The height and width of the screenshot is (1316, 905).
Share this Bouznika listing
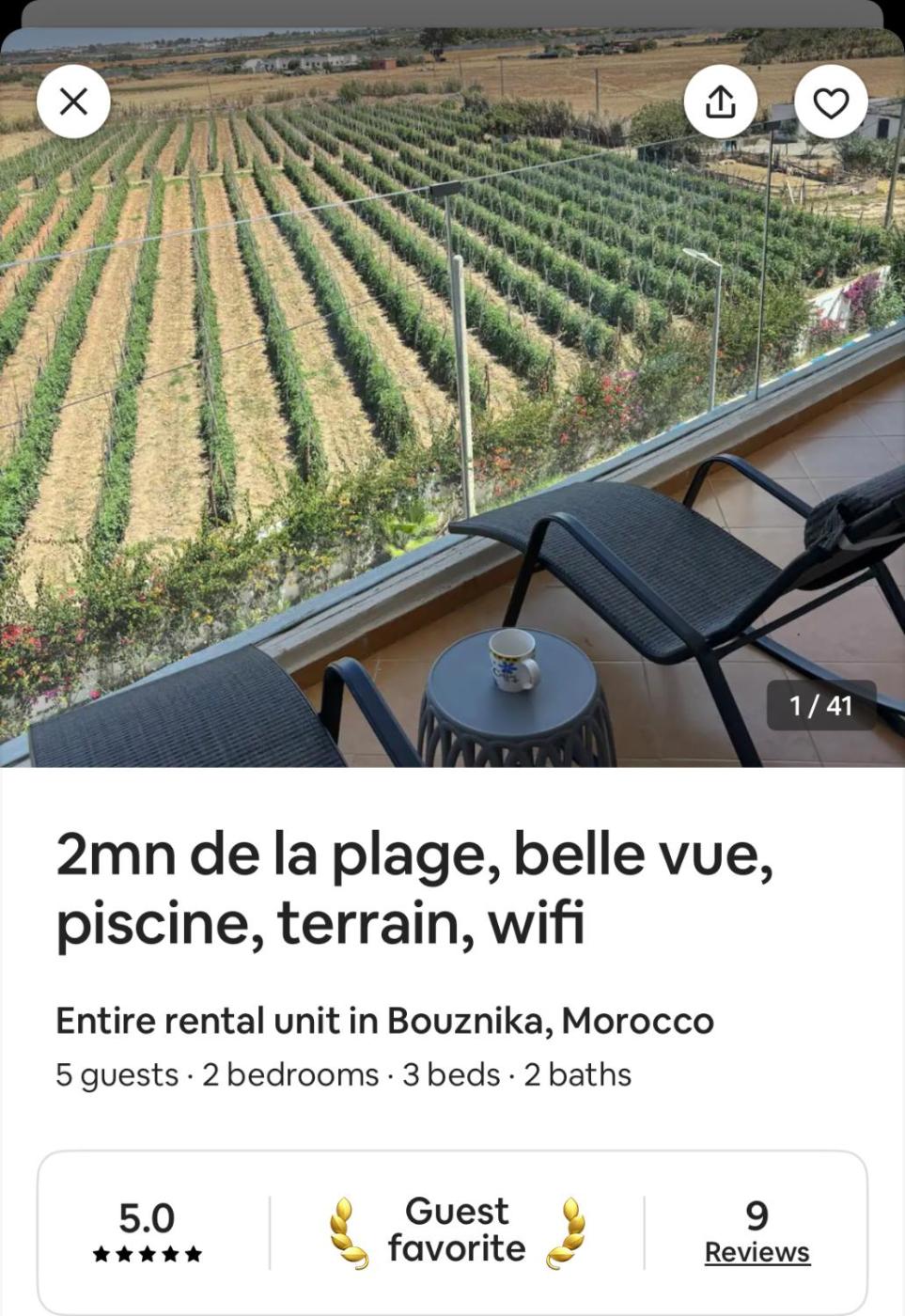click(720, 102)
